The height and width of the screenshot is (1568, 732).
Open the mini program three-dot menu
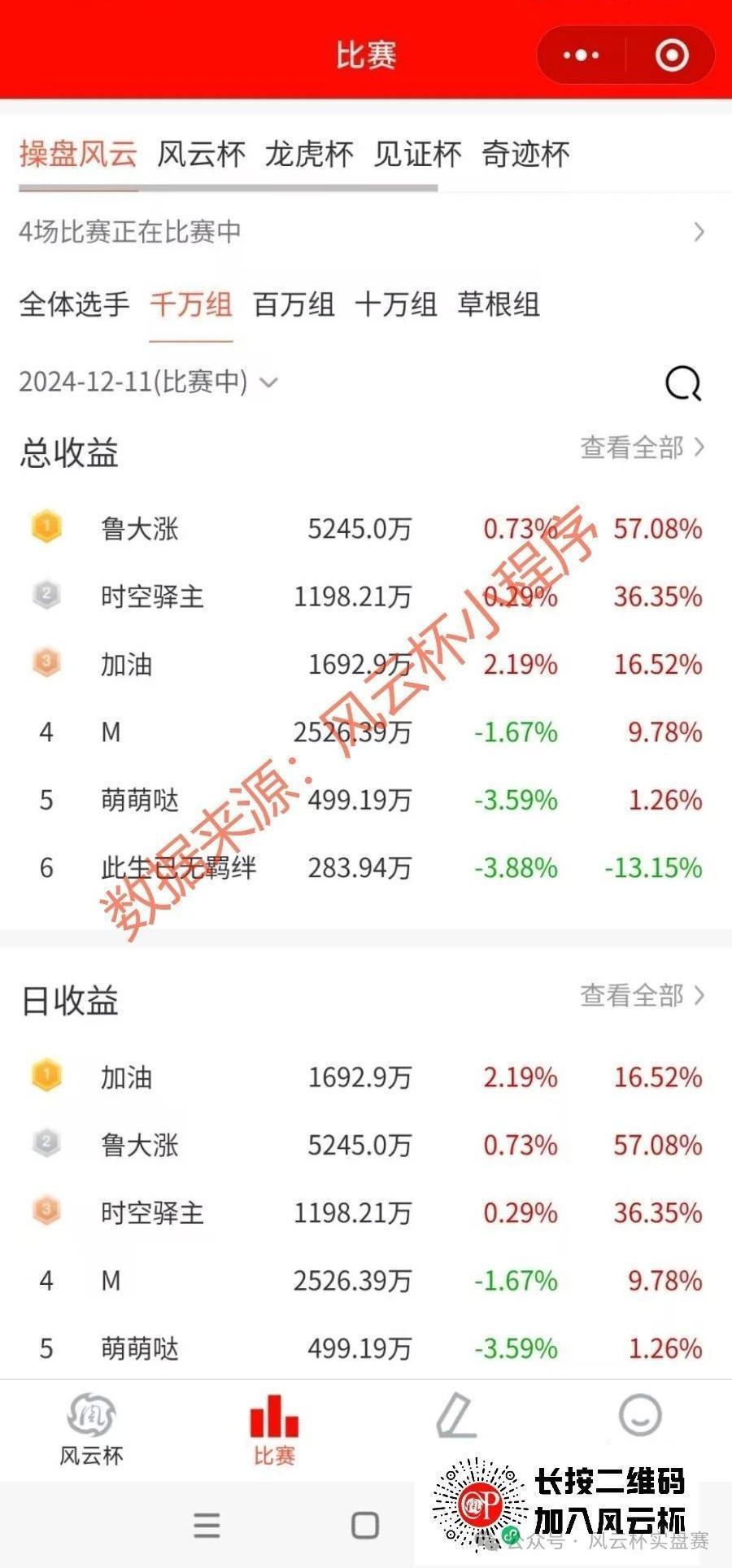[x=582, y=55]
